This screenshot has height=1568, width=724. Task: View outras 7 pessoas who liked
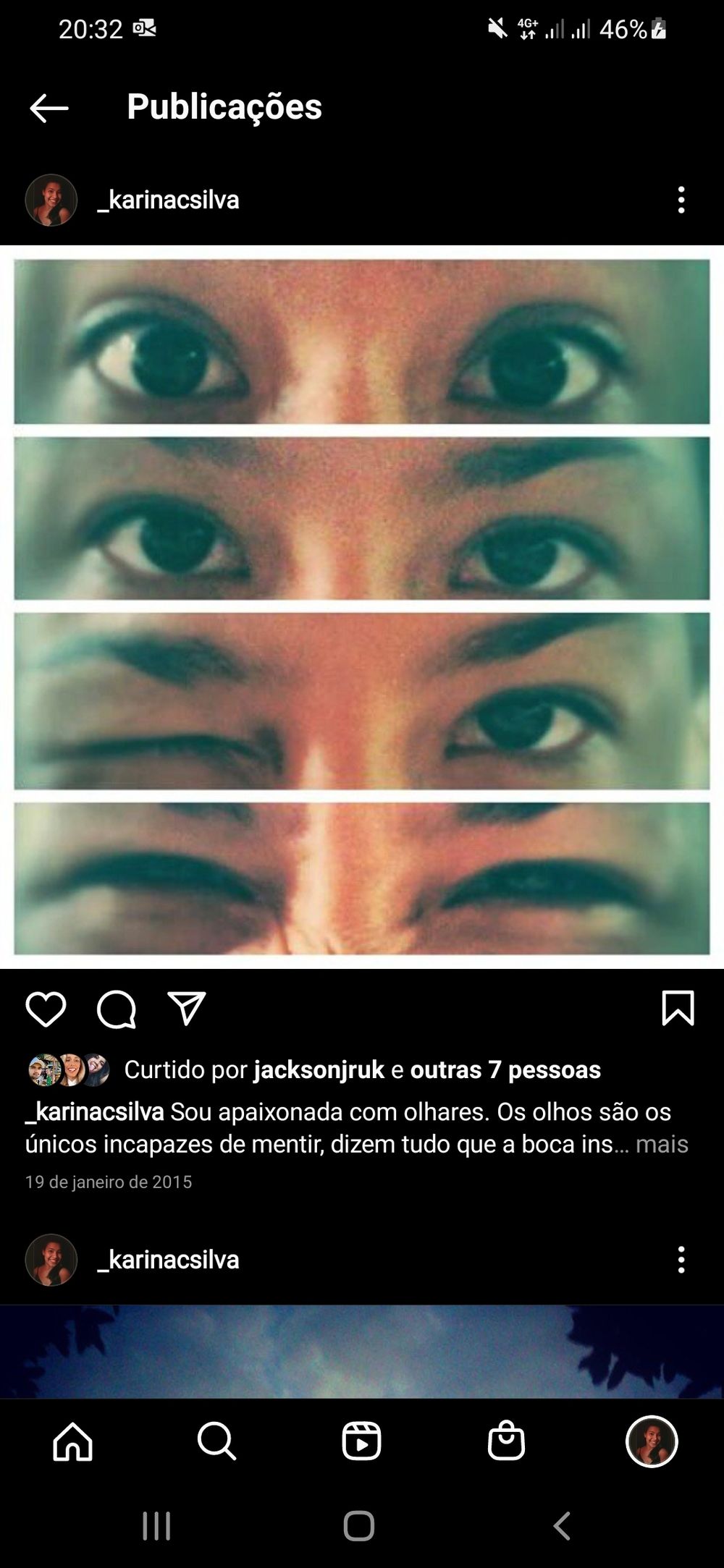coord(505,1069)
